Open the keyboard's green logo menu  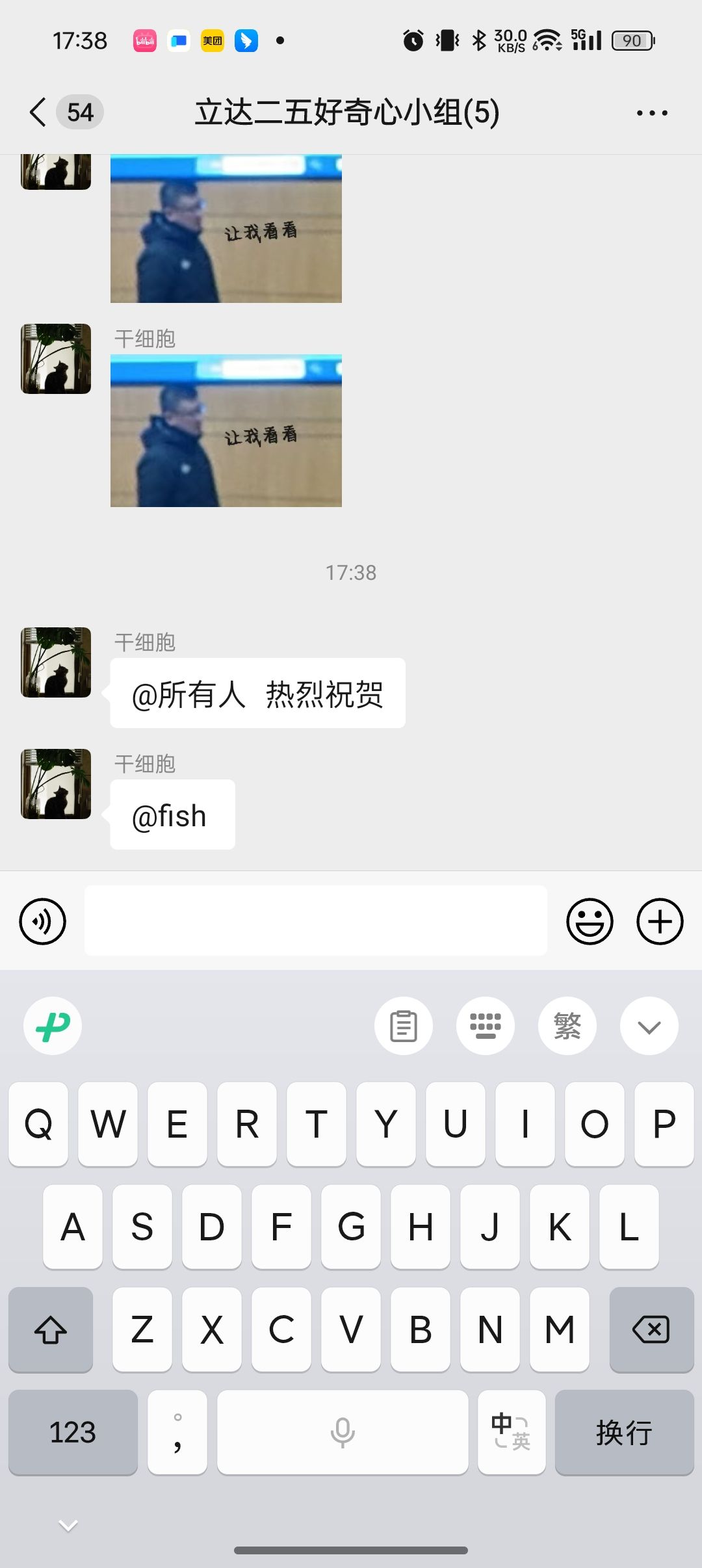tap(53, 1026)
